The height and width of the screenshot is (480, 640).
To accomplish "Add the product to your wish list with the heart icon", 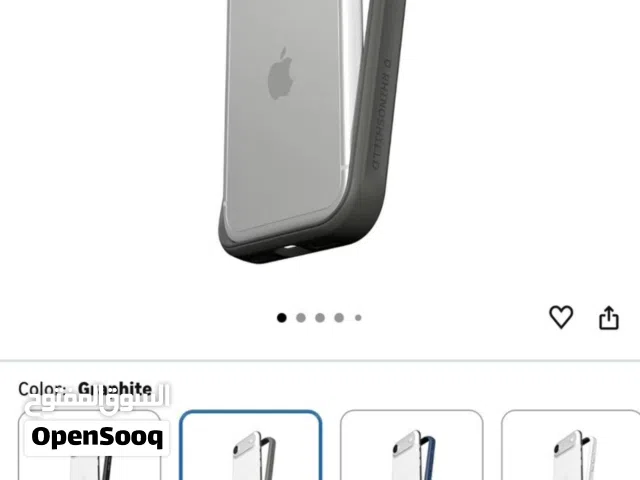I will point(561,317).
